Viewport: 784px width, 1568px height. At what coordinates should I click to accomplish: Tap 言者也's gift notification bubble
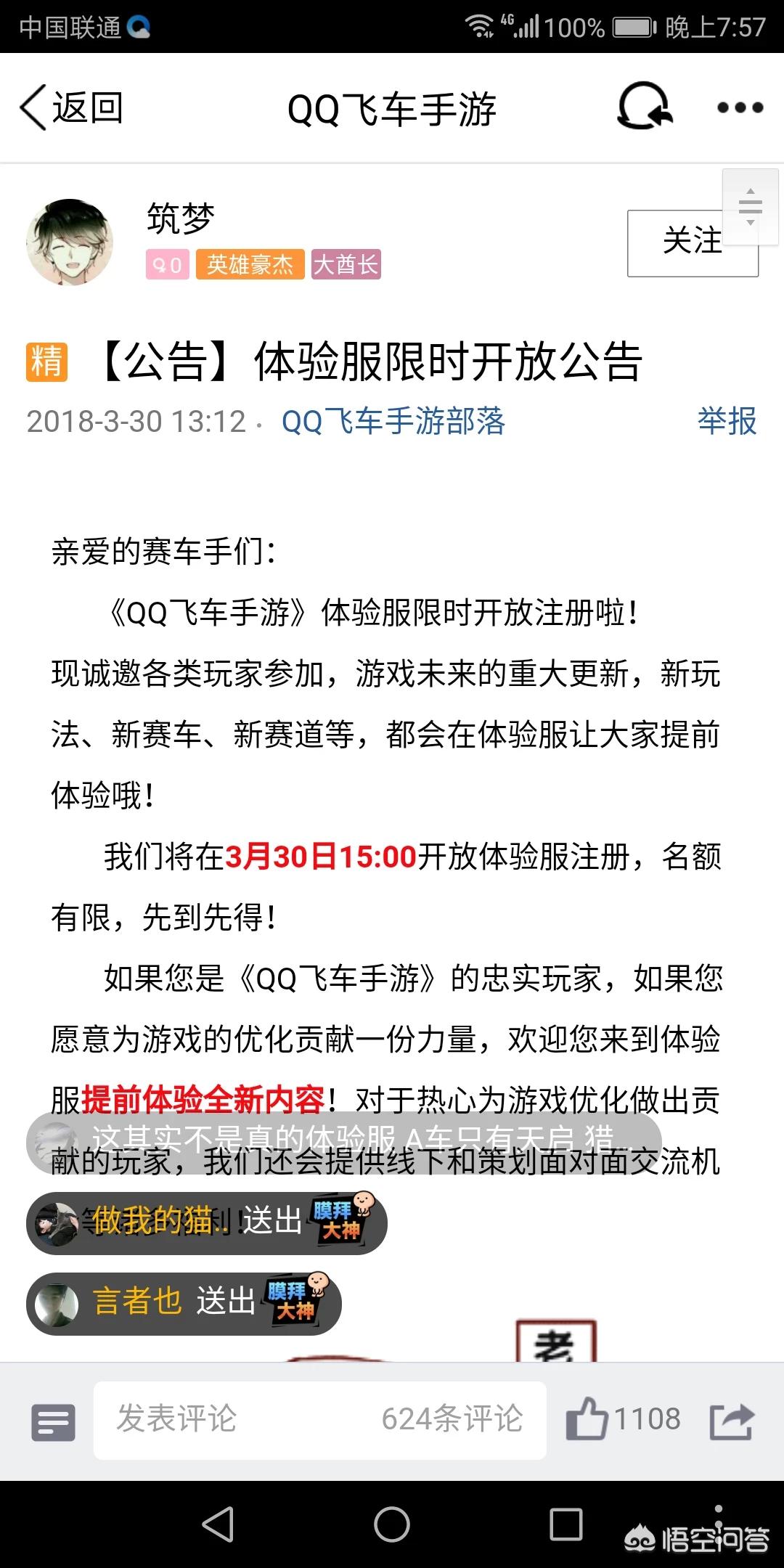184,1303
